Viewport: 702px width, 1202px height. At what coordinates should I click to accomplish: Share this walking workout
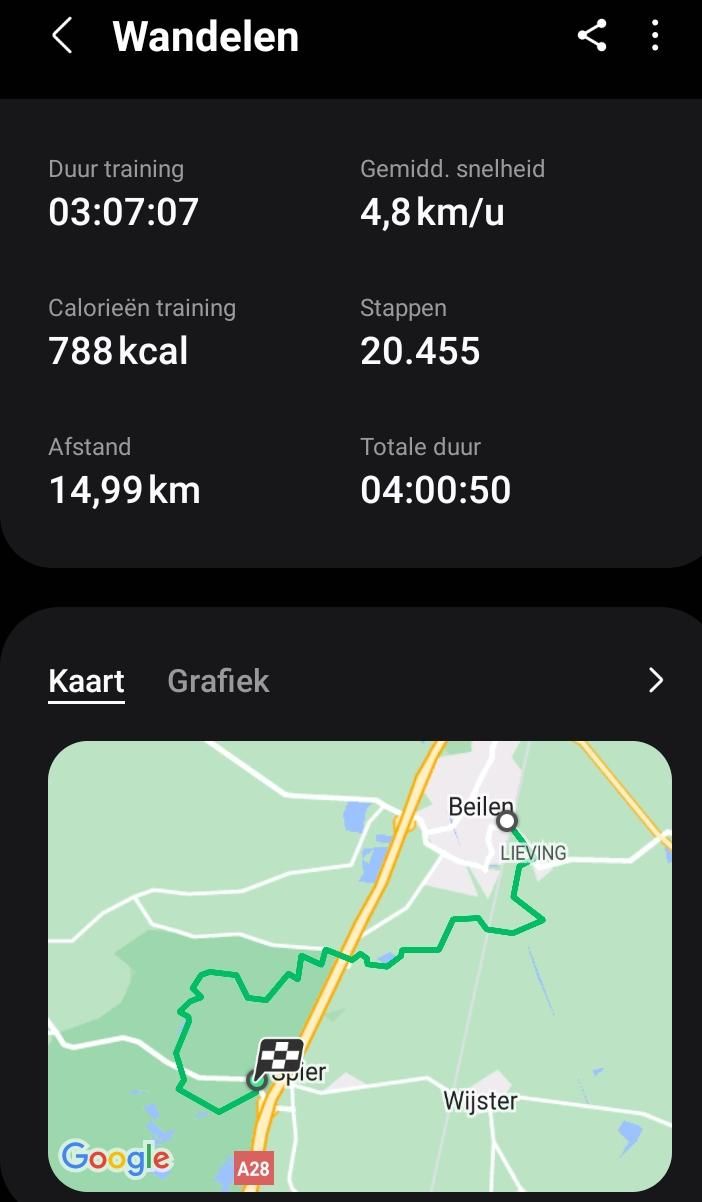[592, 37]
